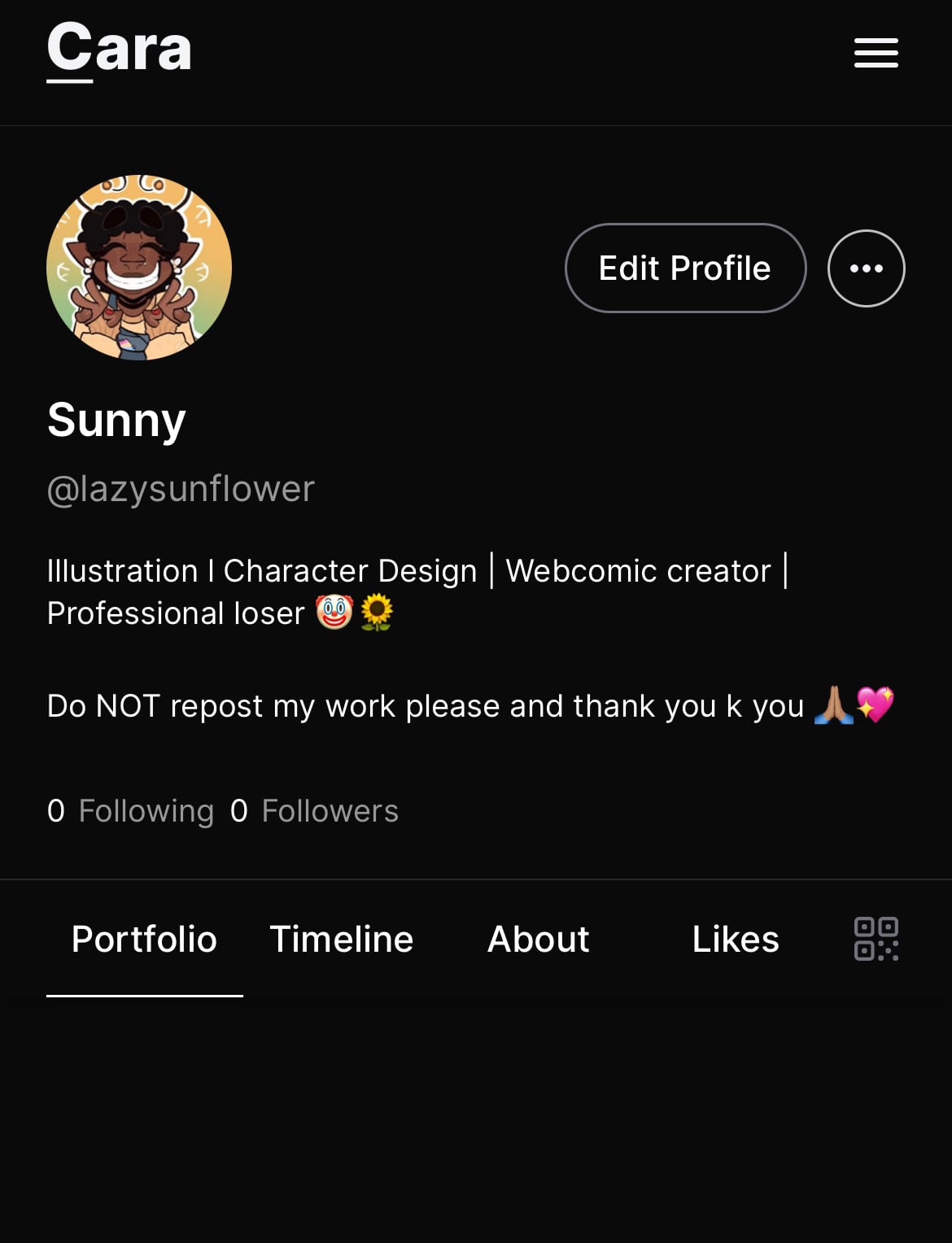View Sunny's profile picture

139,268
